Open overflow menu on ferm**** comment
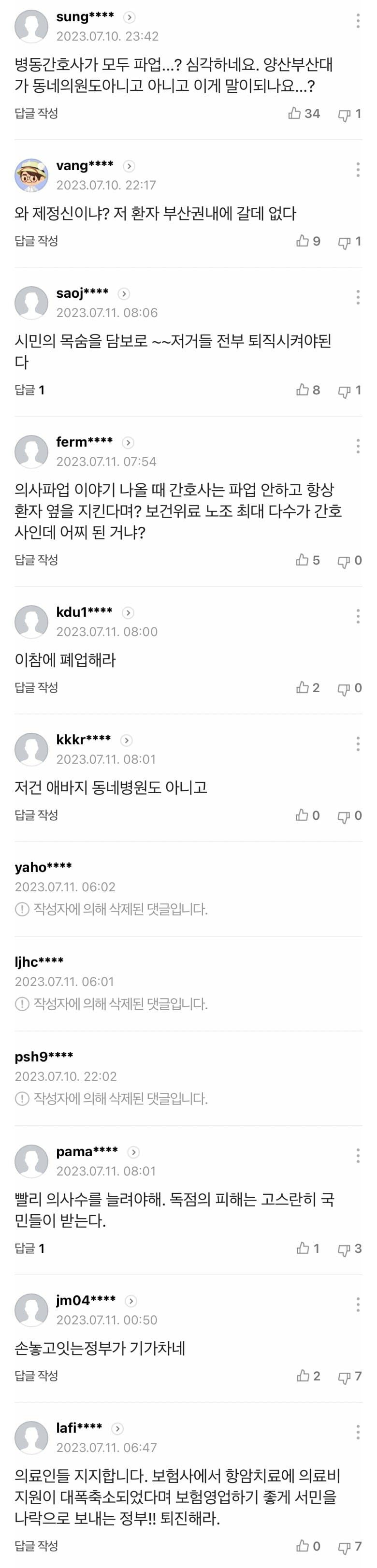Viewport: 377px width, 1568px height. tap(358, 446)
